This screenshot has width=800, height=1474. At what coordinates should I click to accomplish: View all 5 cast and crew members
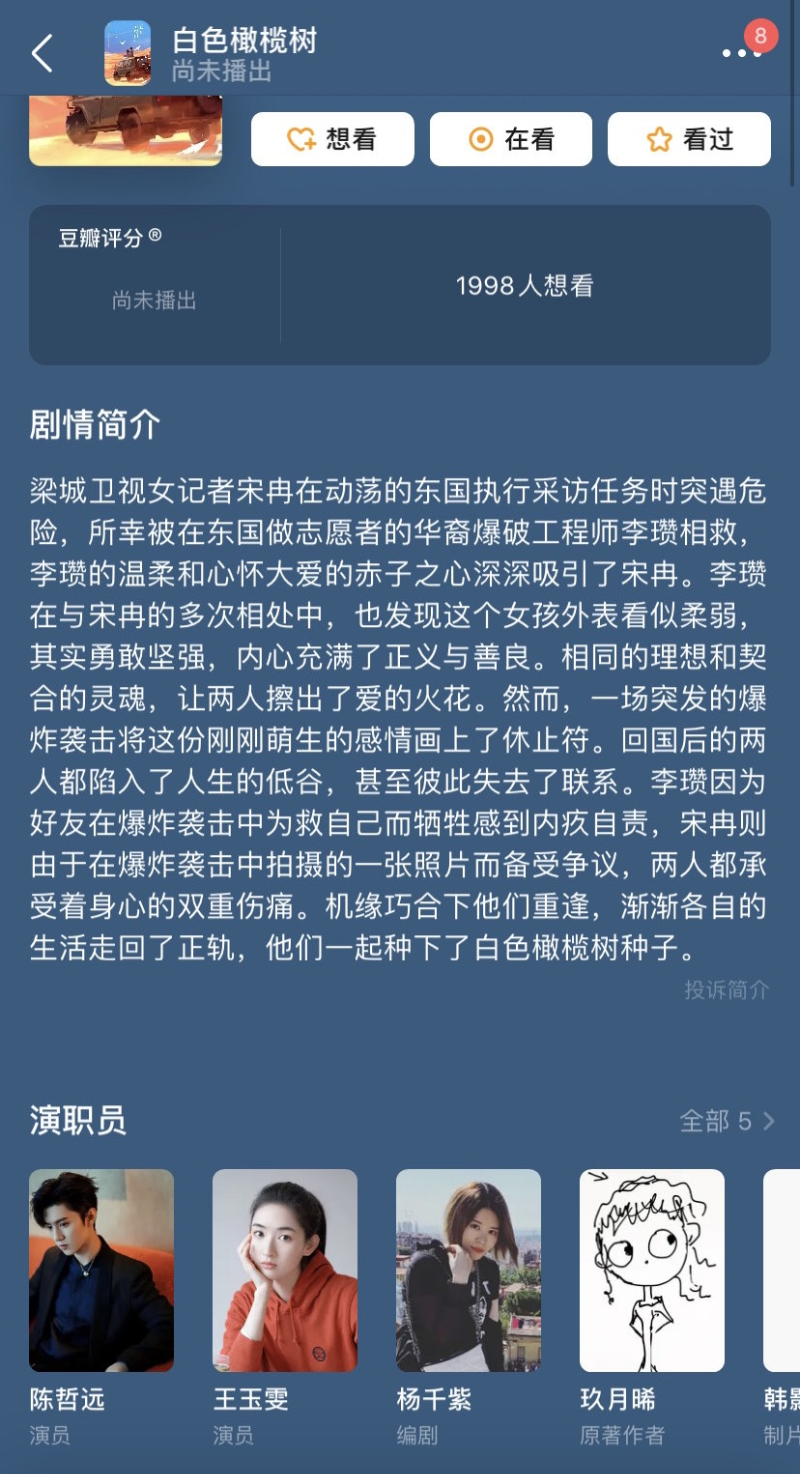(x=727, y=1121)
